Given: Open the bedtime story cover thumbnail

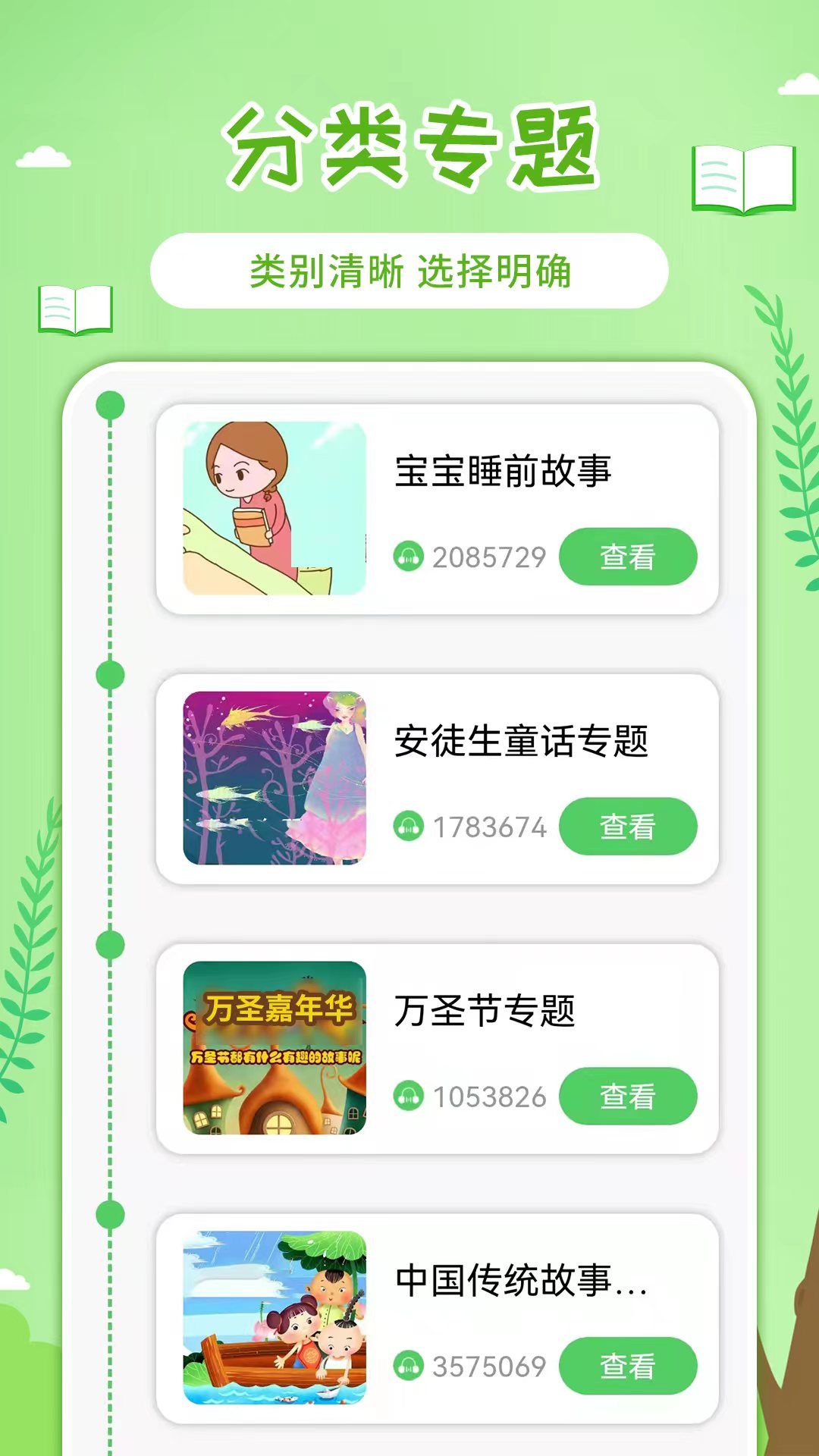Looking at the screenshot, I should tap(273, 504).
